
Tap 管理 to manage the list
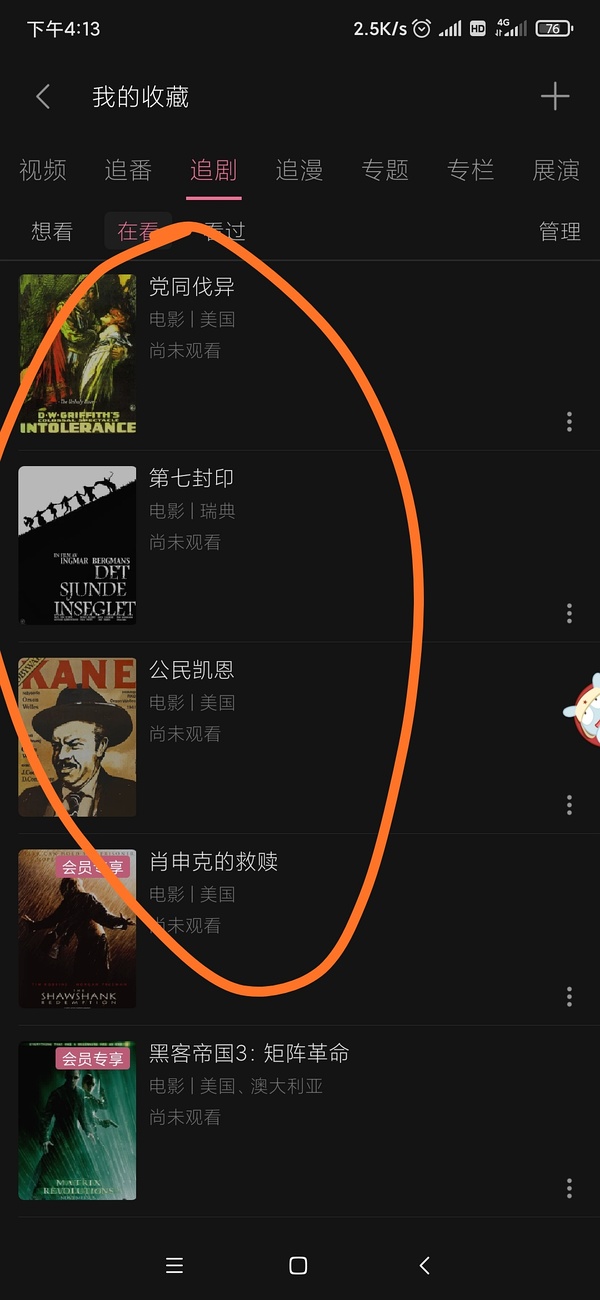point(559,232)
